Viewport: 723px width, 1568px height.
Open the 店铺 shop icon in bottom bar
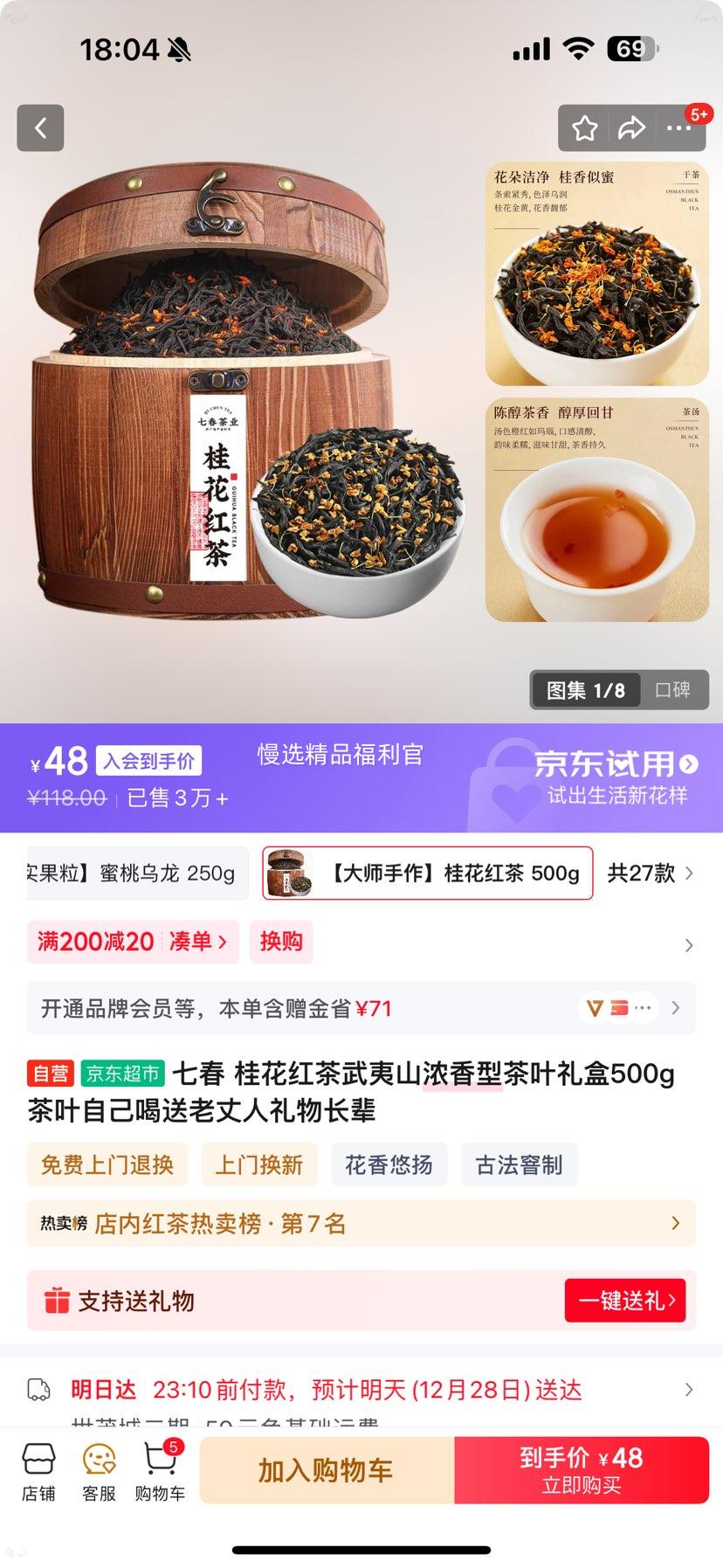38,1470
